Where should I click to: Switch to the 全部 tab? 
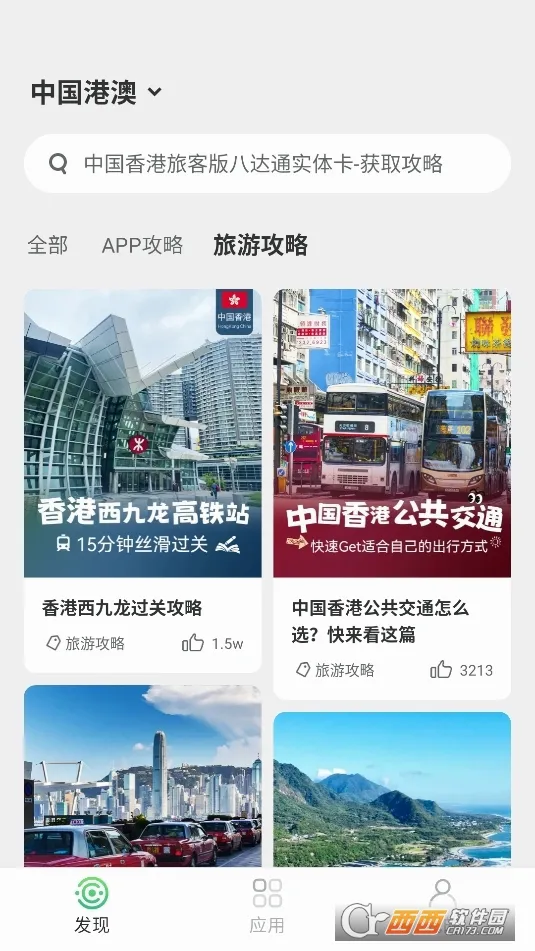click(47, 245)
